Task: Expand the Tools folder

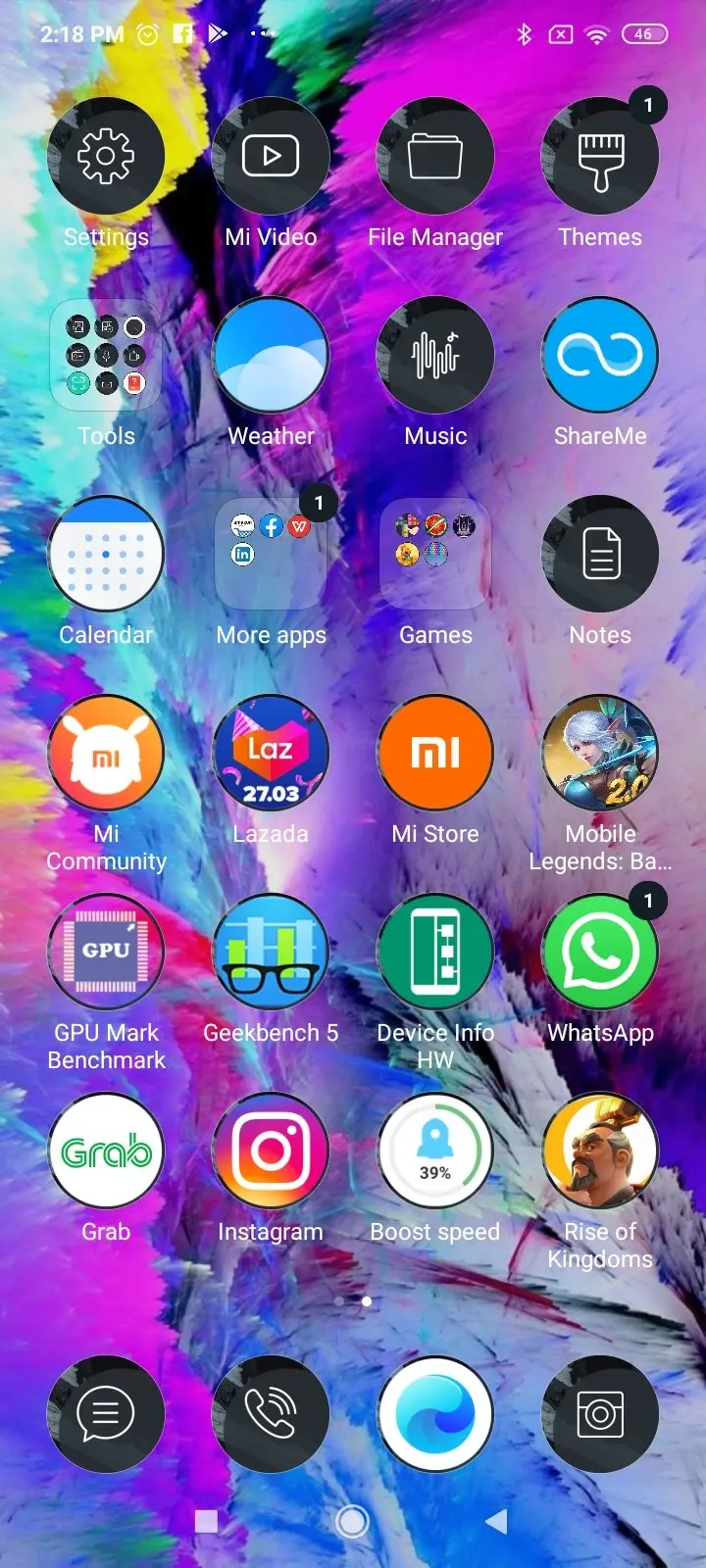Action: tap(106, 356)
